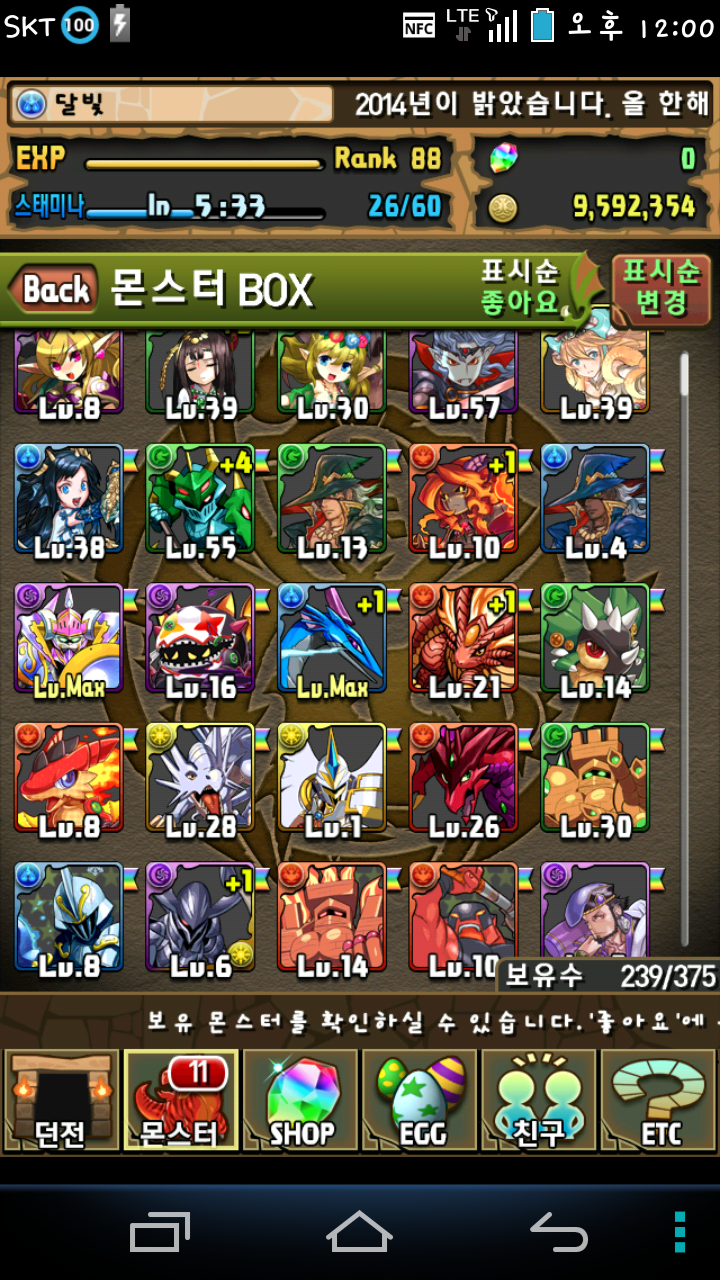Open the dark red dragon at Lv.26
Screen dimensions: 720x1280
[463, 780]
